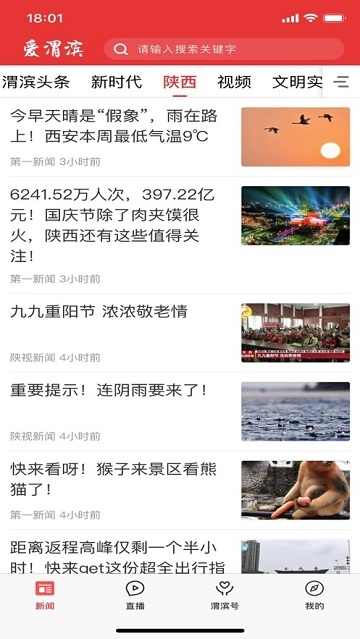Switch to the 新时代 tab

(x=116, y=82)
